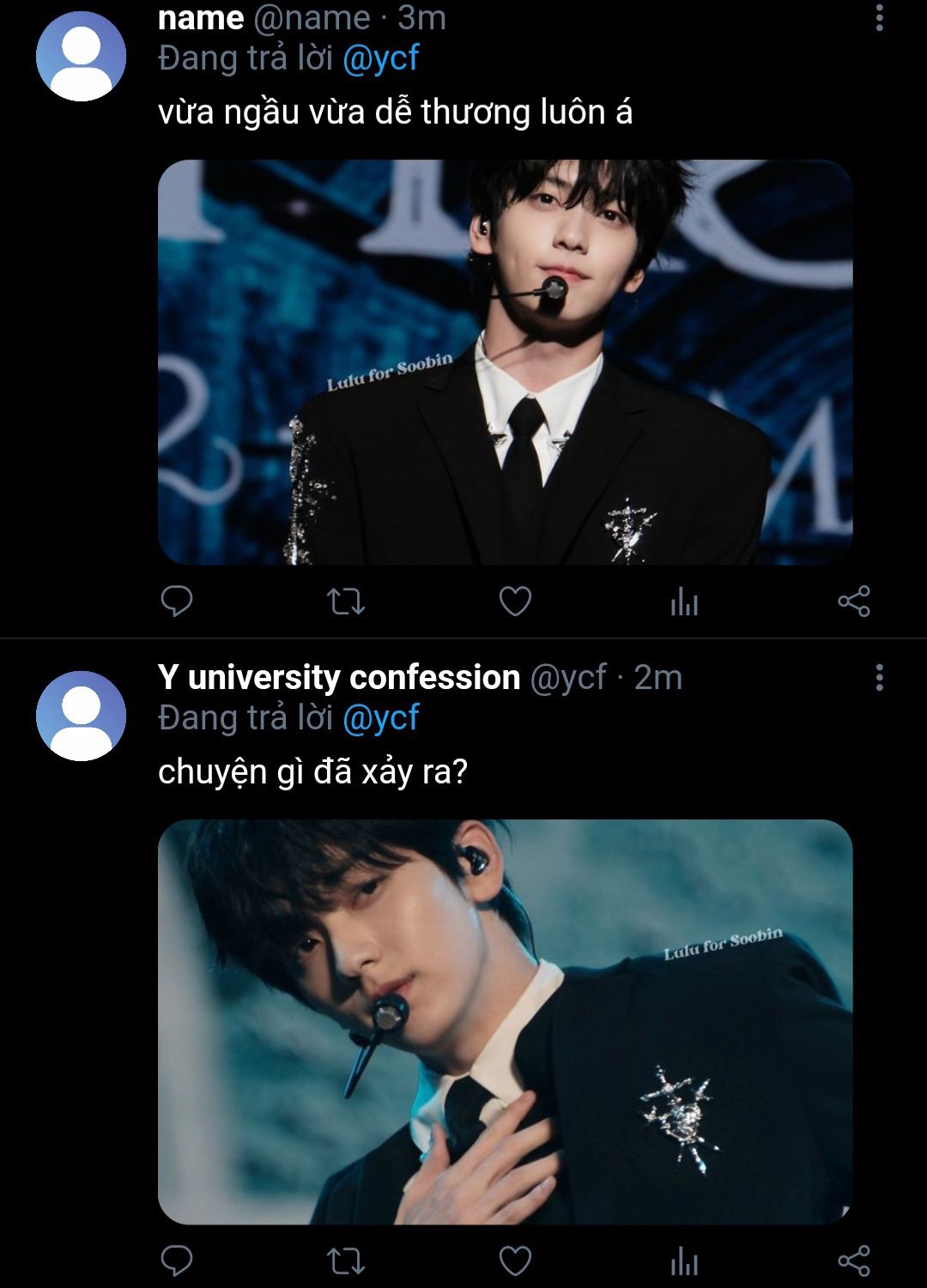Open the overflow menu on name's reply

879,17
